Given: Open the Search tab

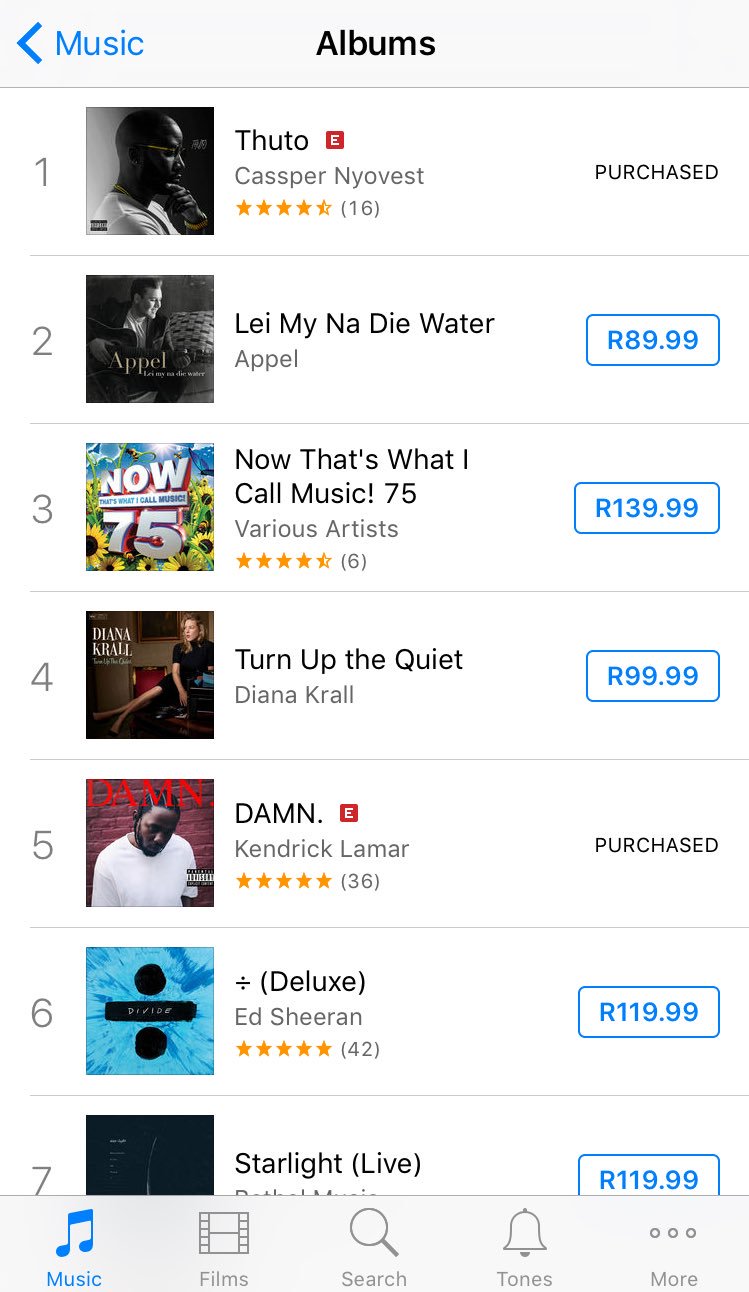Looking at the screenshot, I should (374, 1246).
